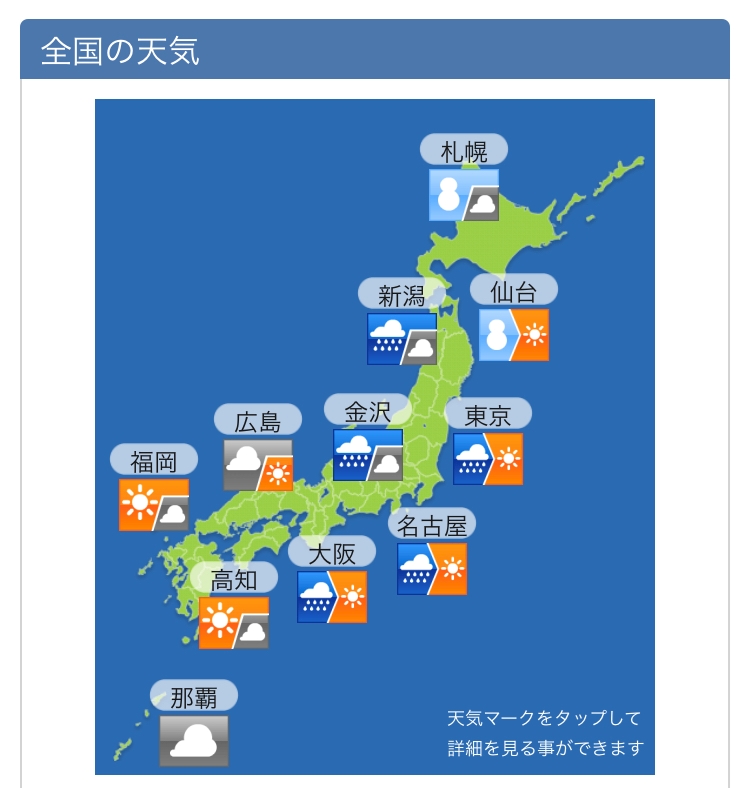View Nagoya weather details

[432, 569]
